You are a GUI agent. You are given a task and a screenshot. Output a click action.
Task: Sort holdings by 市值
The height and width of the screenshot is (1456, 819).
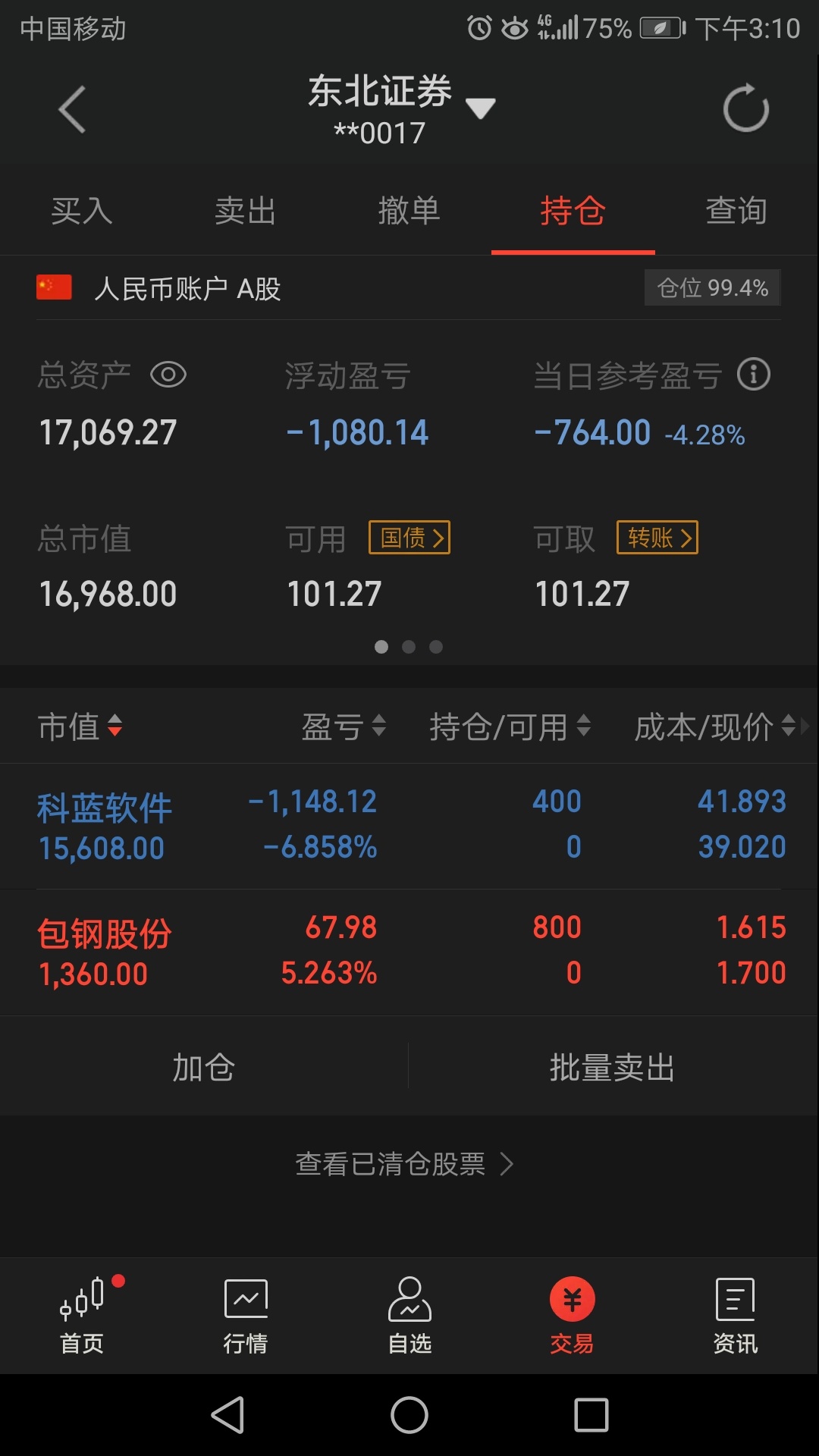[80, 726]
